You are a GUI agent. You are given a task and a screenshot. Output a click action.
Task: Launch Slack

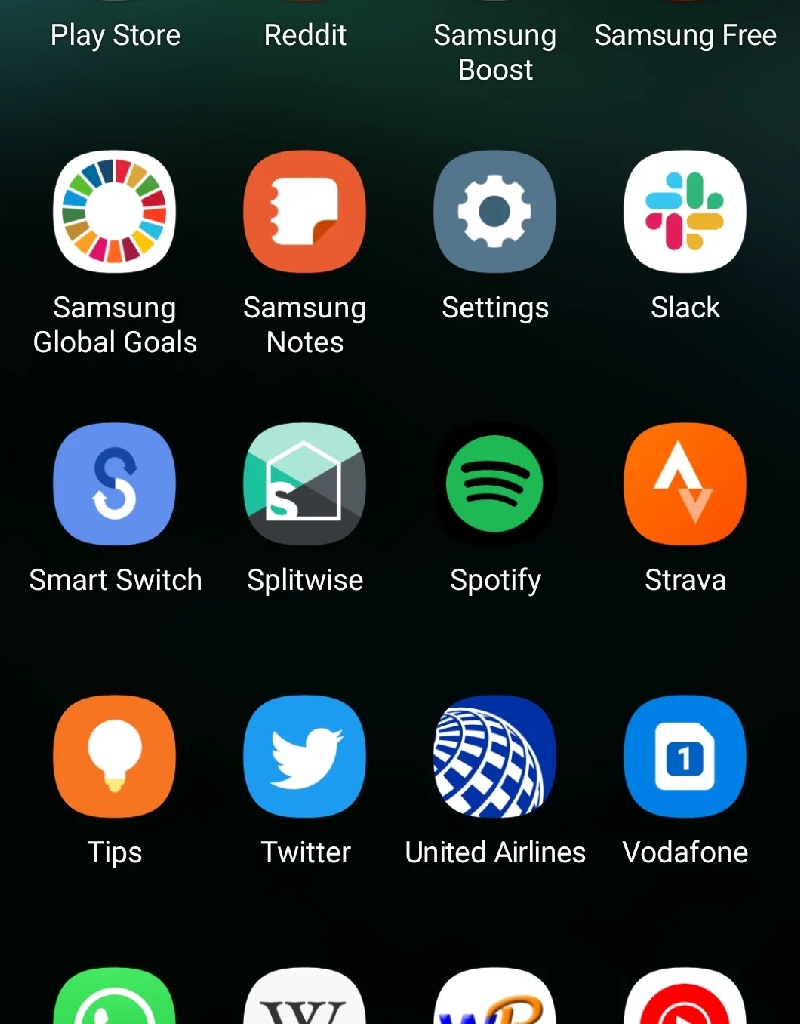tap(685, 212)
